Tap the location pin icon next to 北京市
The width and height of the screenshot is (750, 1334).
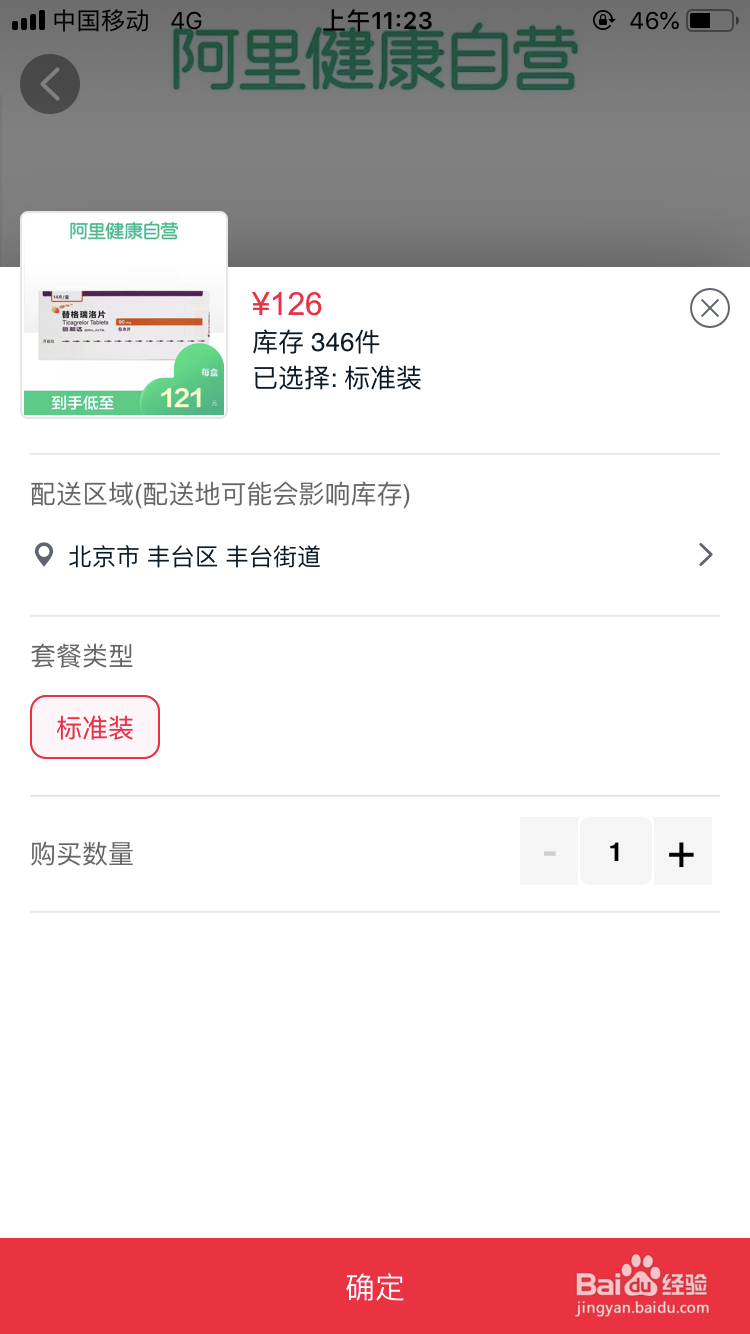tap(43, 555)
